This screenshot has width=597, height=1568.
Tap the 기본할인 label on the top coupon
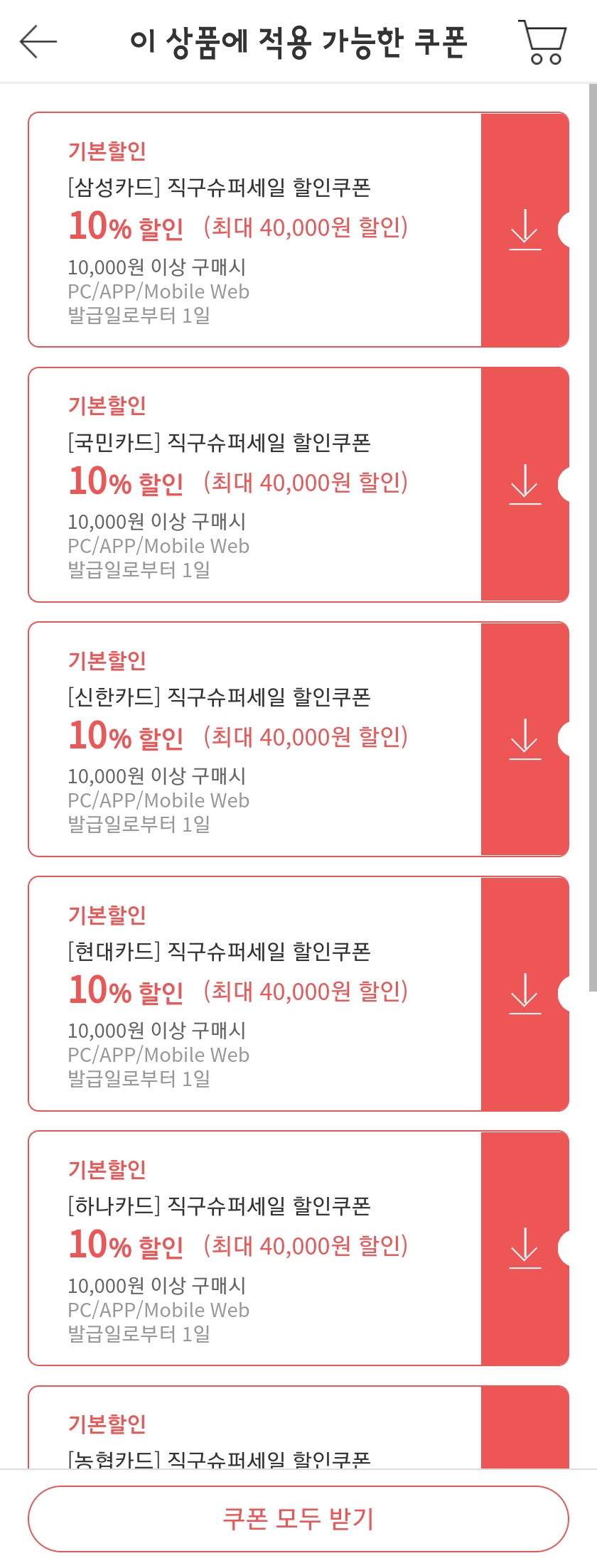(x=107, y=149)
